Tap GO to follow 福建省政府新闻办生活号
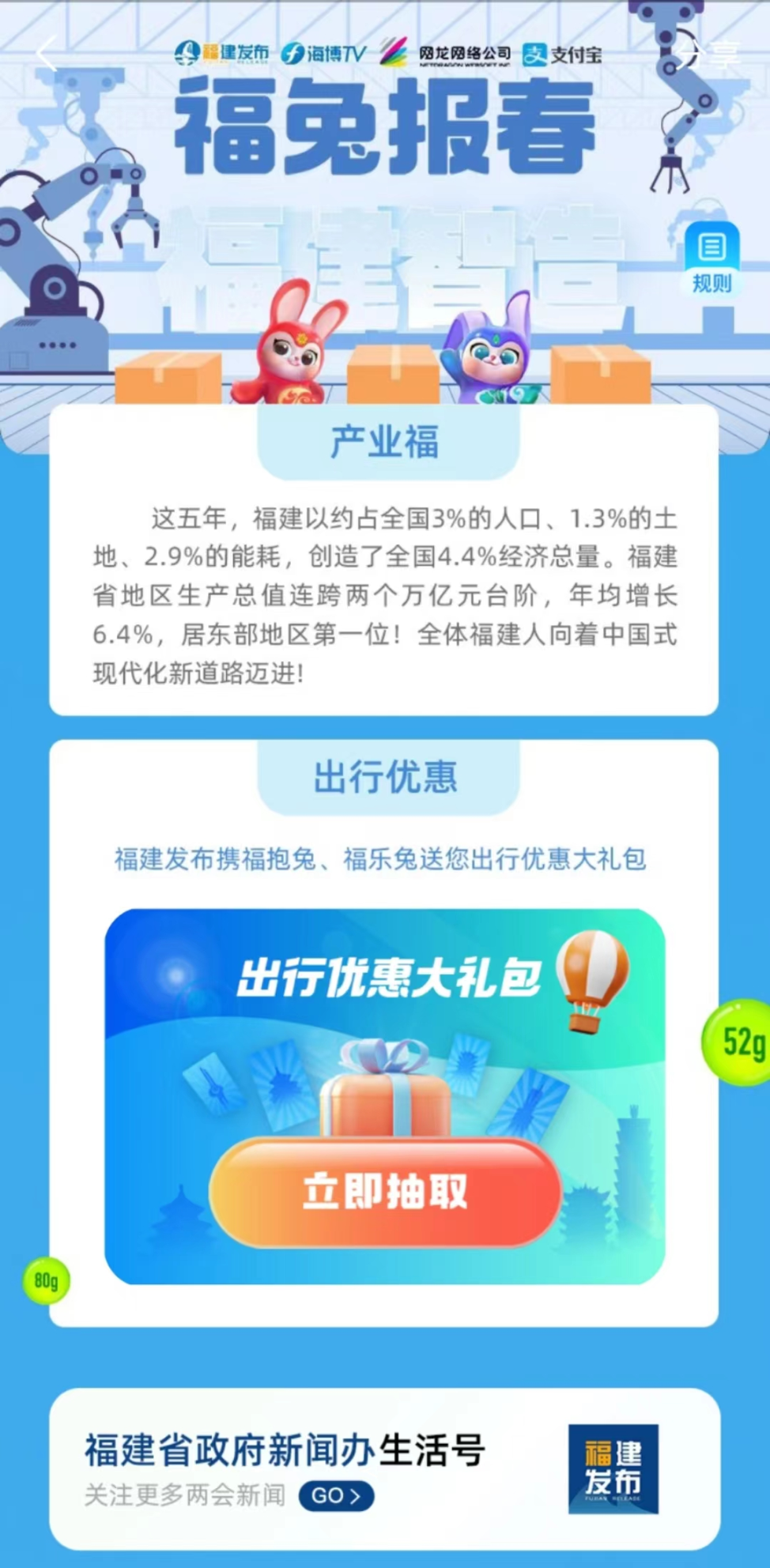Screen dimensions: 770x1568 tap(336, 1496)
